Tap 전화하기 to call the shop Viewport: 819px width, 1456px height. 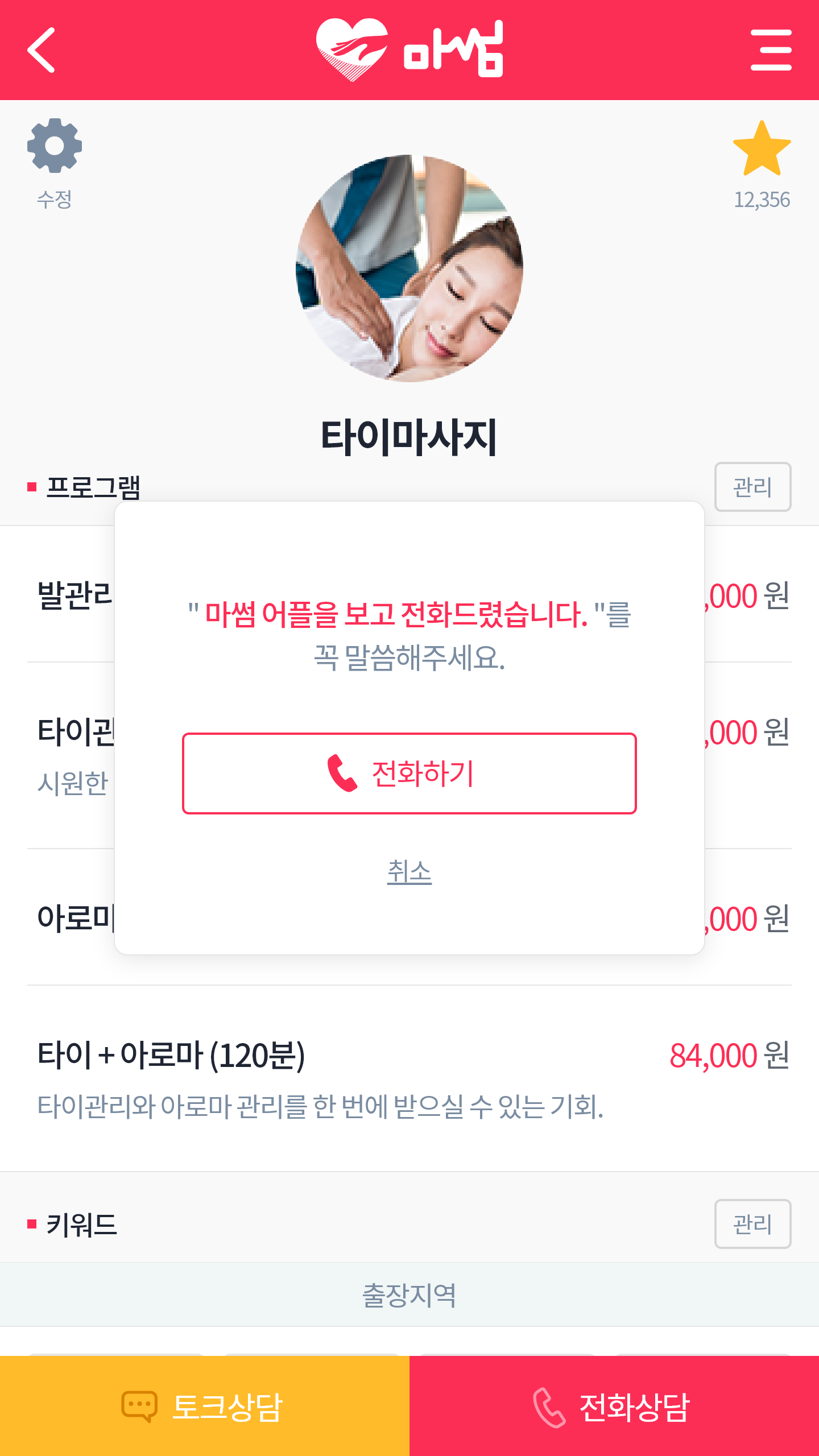[409, 773]
